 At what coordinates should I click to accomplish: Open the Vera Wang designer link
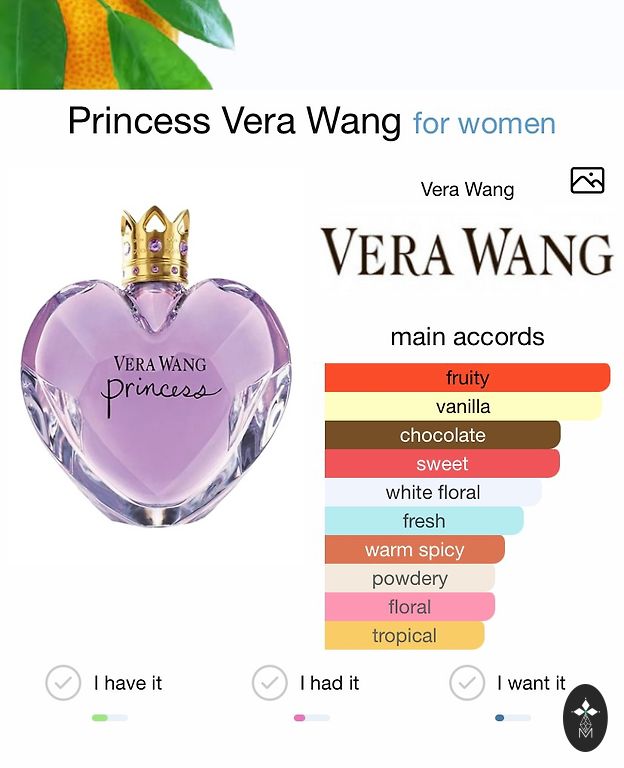[467, 189]
